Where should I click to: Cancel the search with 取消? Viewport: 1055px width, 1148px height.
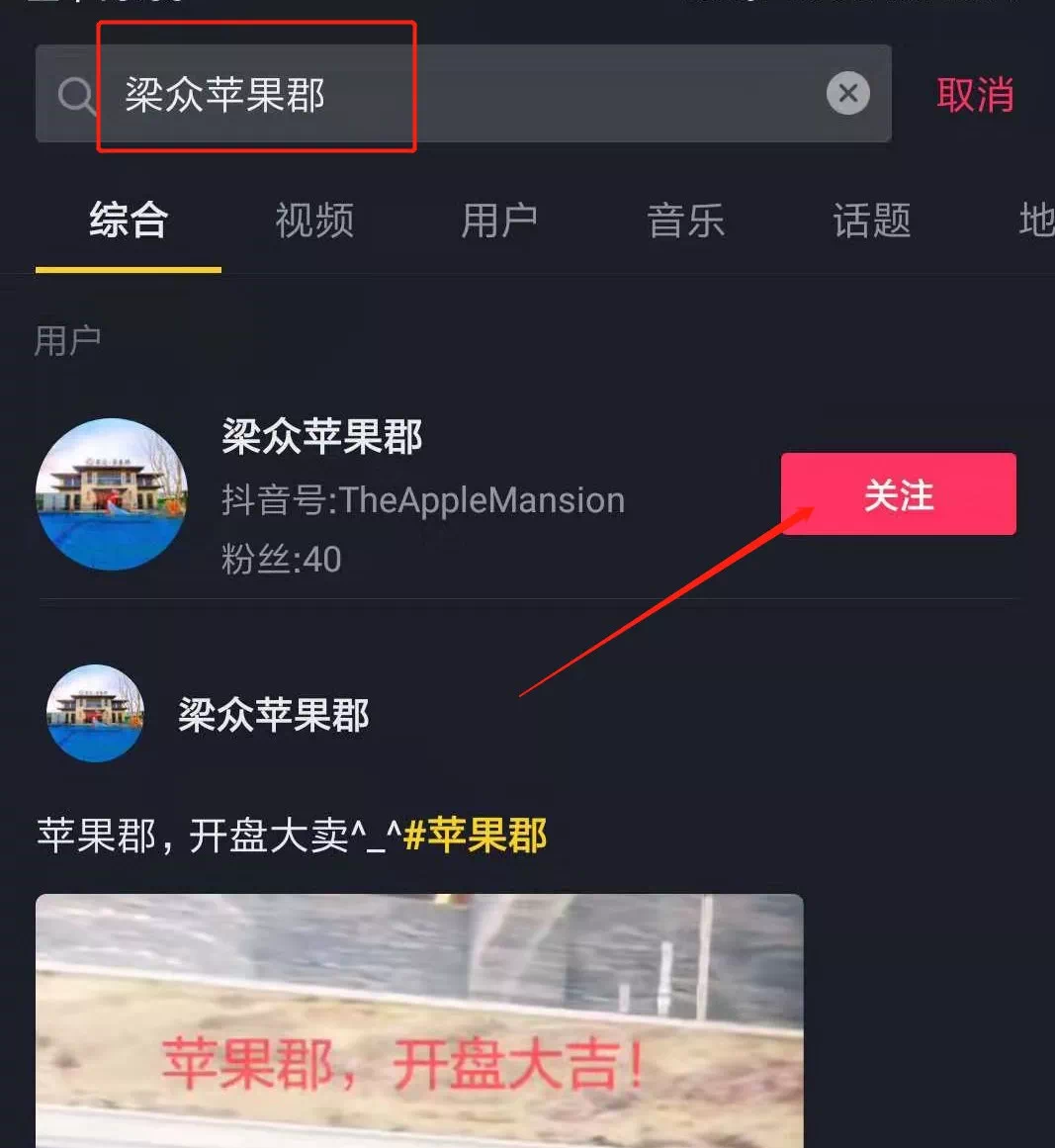tap(974, 96)
